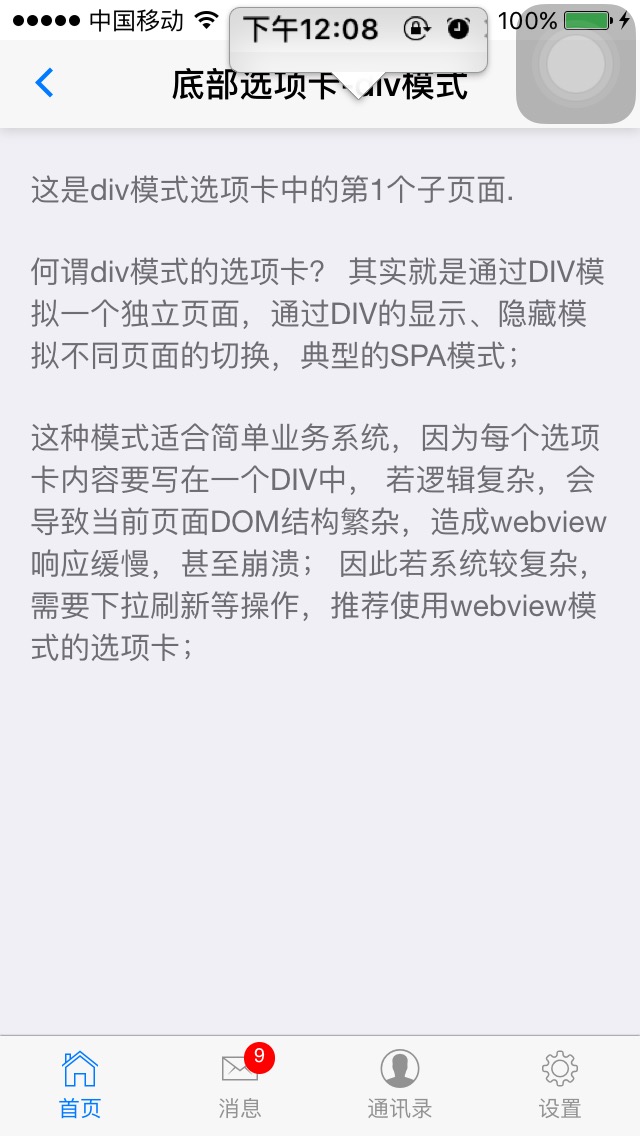Viewport: 640px width, 1136px height.
Task: Tap the AssistiveTouch floating button
Action: tap(576, 64)
